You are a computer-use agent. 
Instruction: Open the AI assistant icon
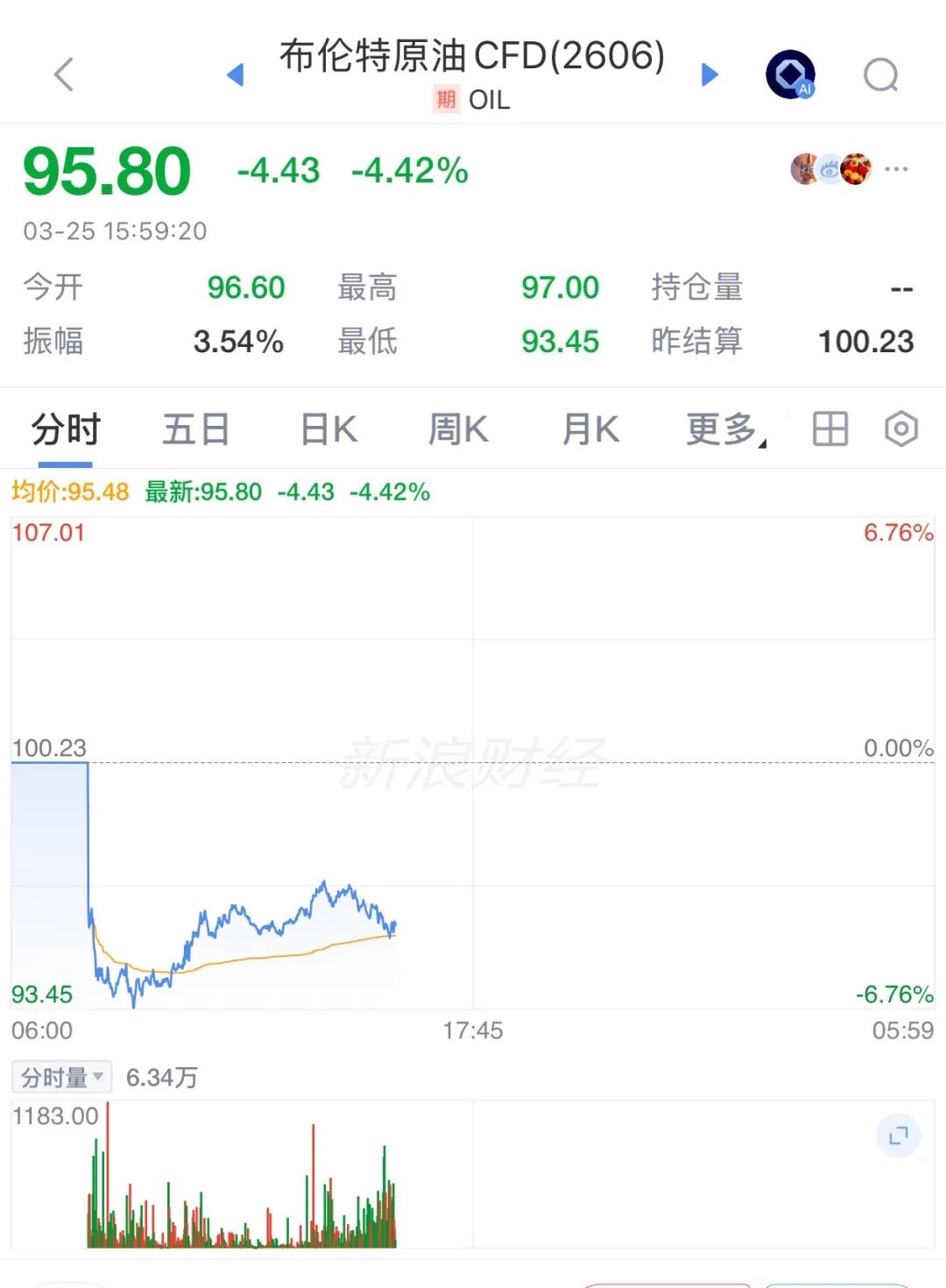click(x=791, y=74)
